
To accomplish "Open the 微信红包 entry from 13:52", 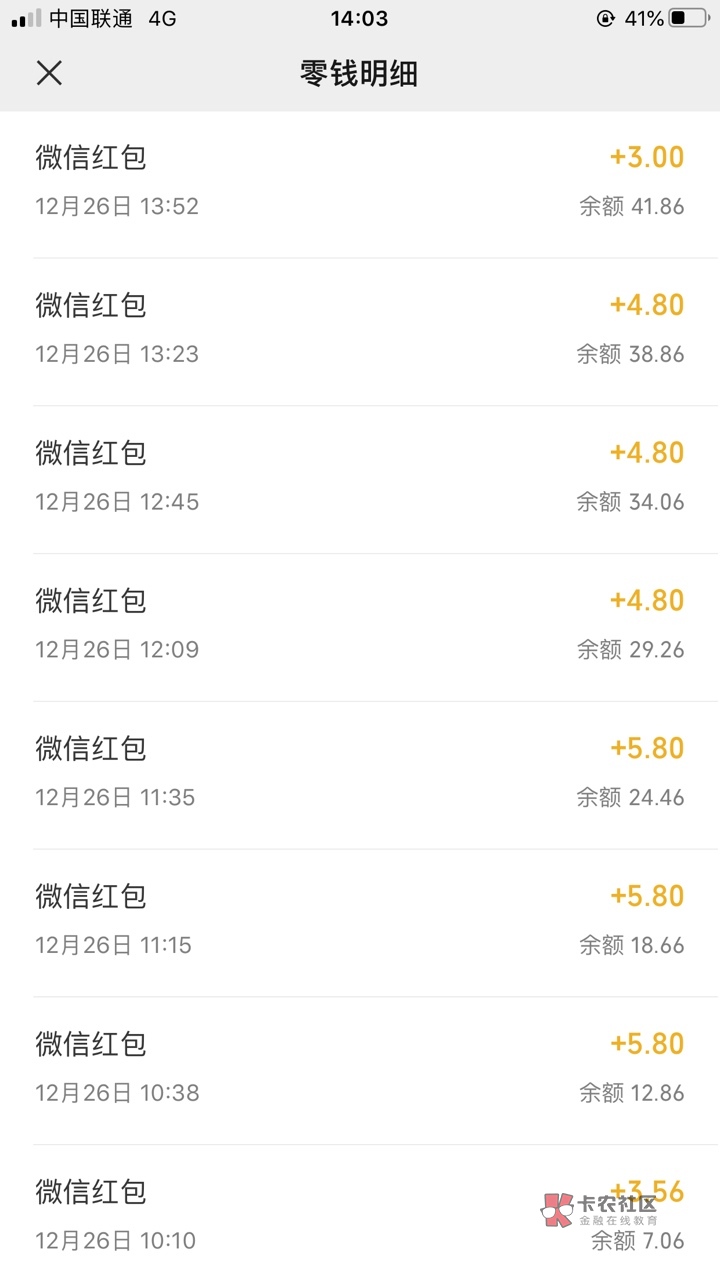I will tap(360, 184).
